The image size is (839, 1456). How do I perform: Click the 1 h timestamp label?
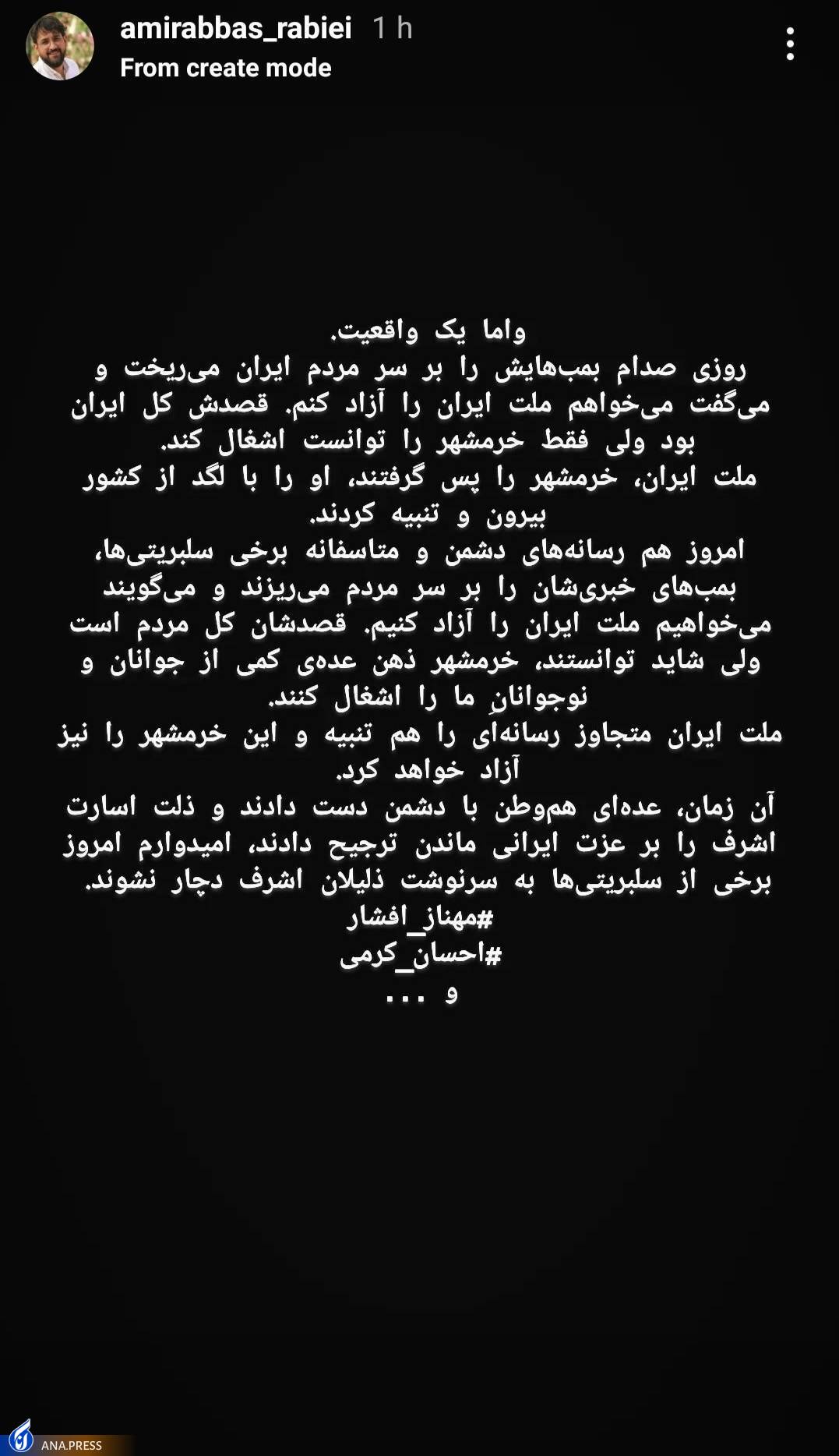392,30
